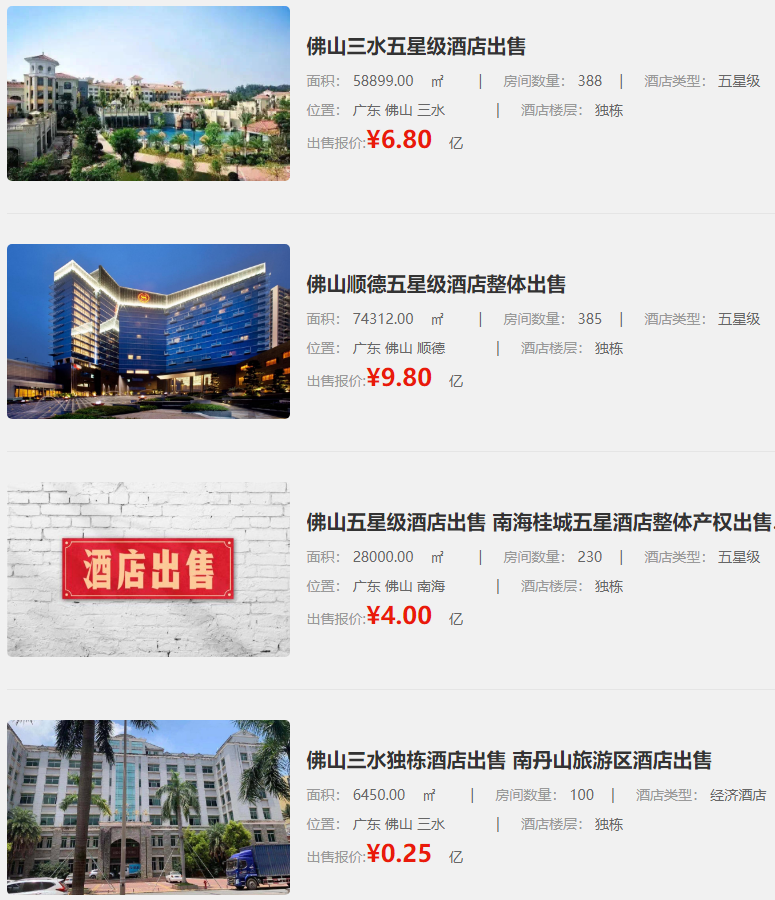
Task: Tap the 酒店出售 red sign thumbnail
Action: [x=148, y=569]
